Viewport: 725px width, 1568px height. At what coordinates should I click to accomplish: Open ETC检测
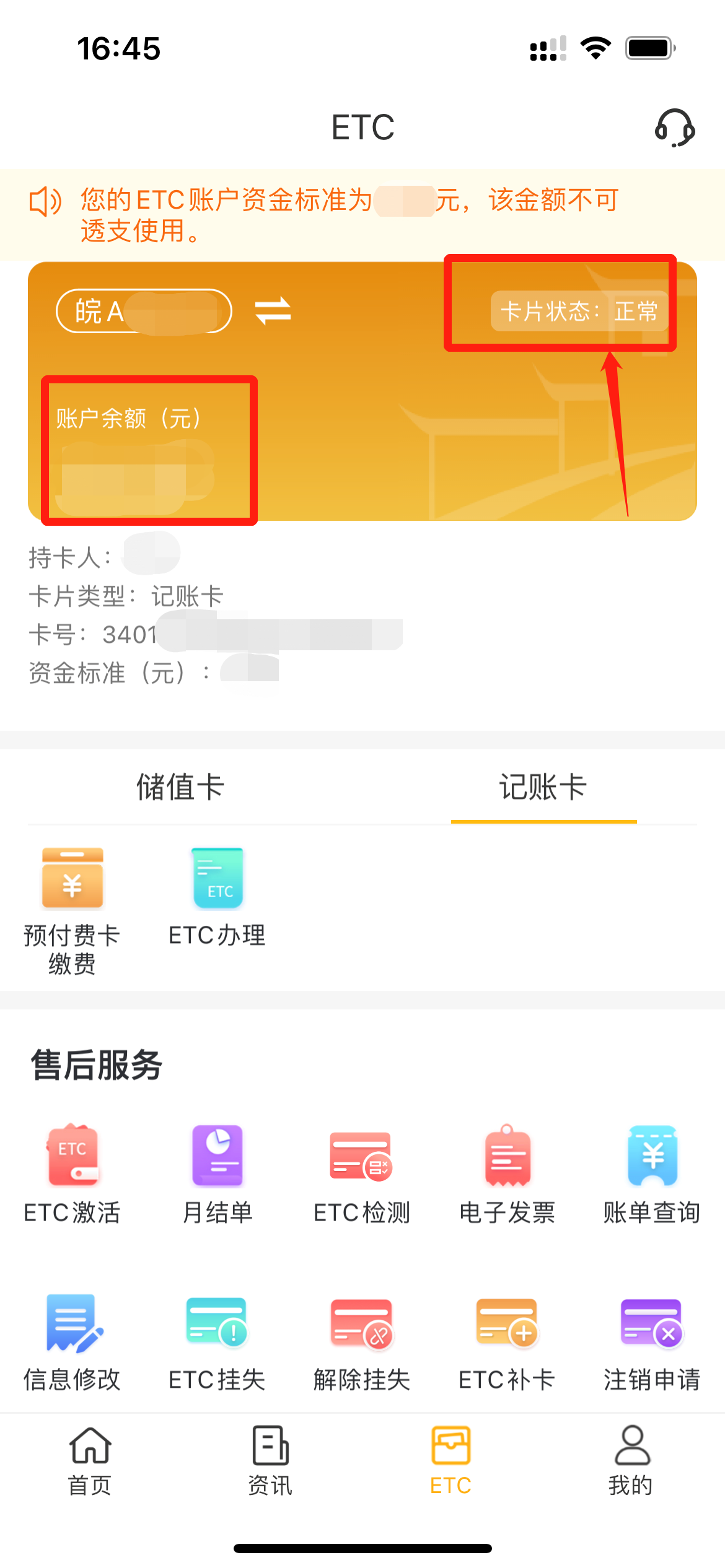pyautogui.click(x=362, y=1174)
